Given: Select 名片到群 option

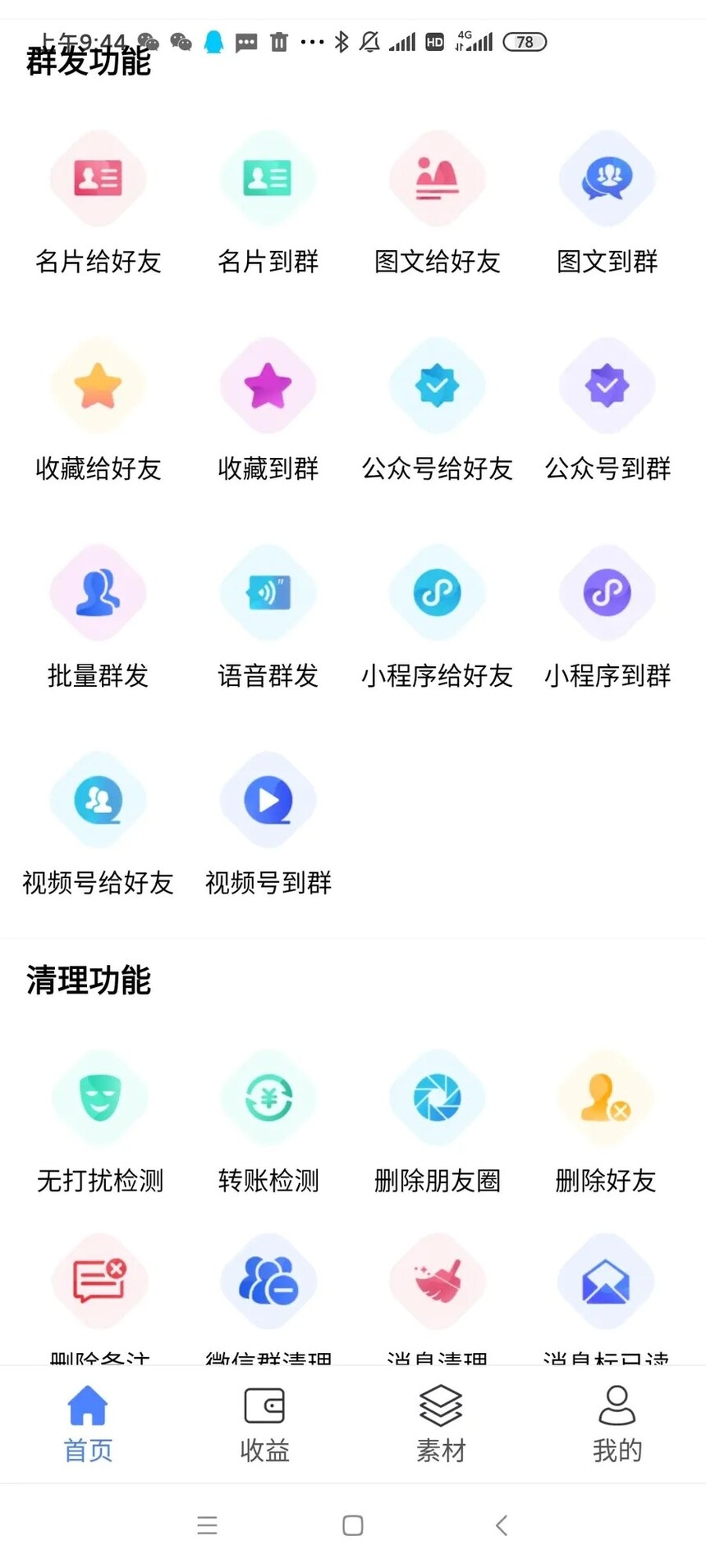Looking at the screenshot, I should click(268, 202).
